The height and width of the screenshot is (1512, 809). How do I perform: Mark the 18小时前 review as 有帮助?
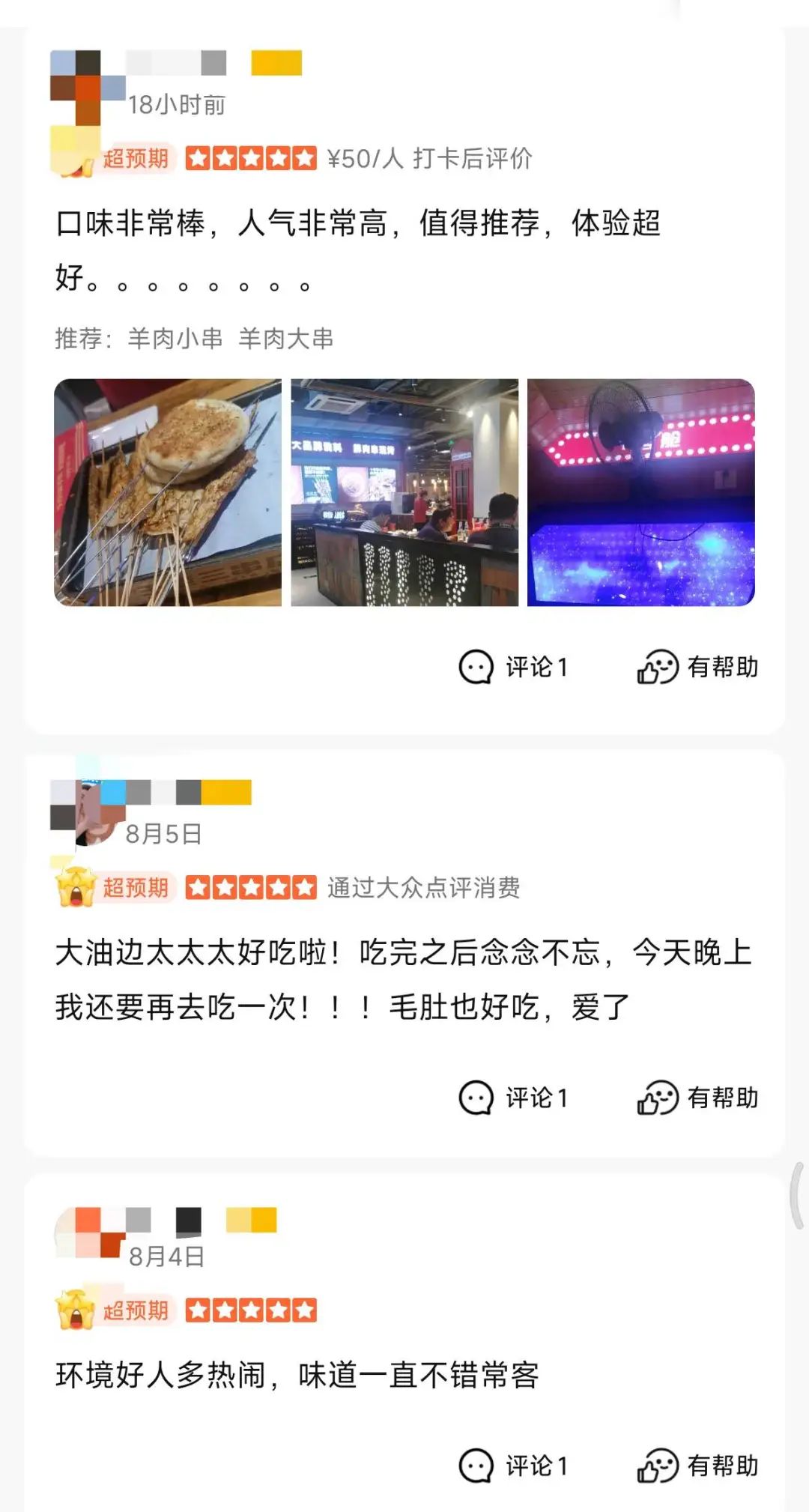pos(697,667)
